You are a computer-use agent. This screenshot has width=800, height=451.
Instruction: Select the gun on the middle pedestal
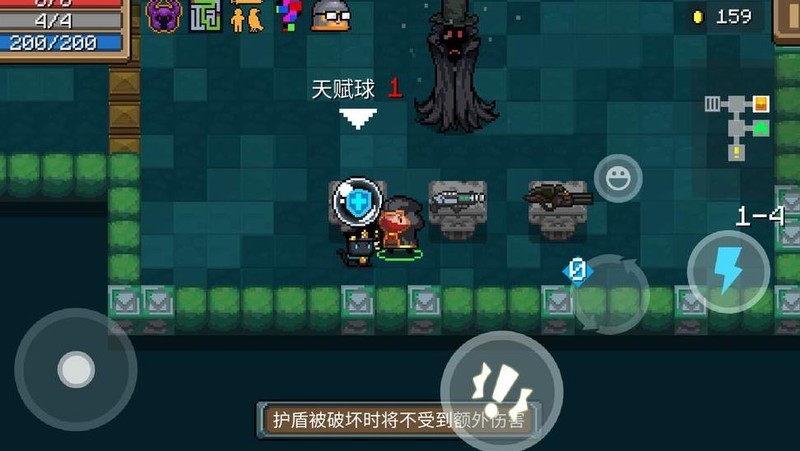click(x=458, y=198)
